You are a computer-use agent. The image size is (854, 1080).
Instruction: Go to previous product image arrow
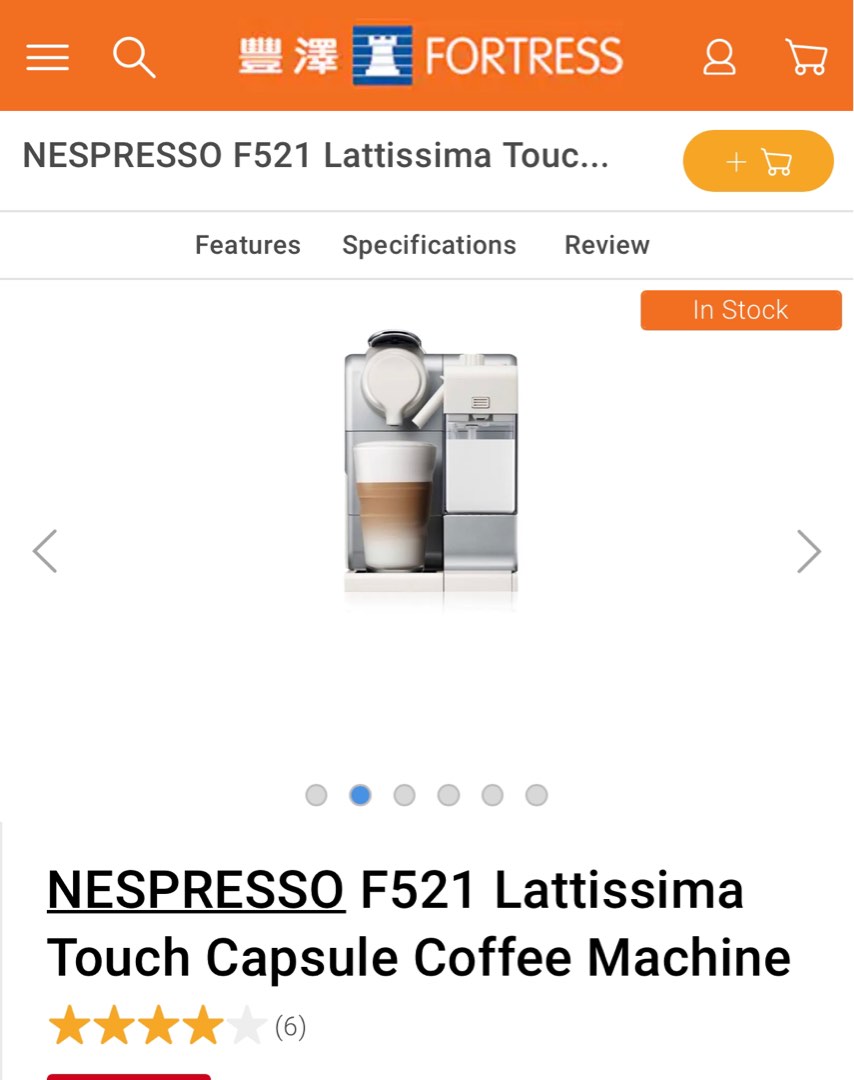point(45,551)
